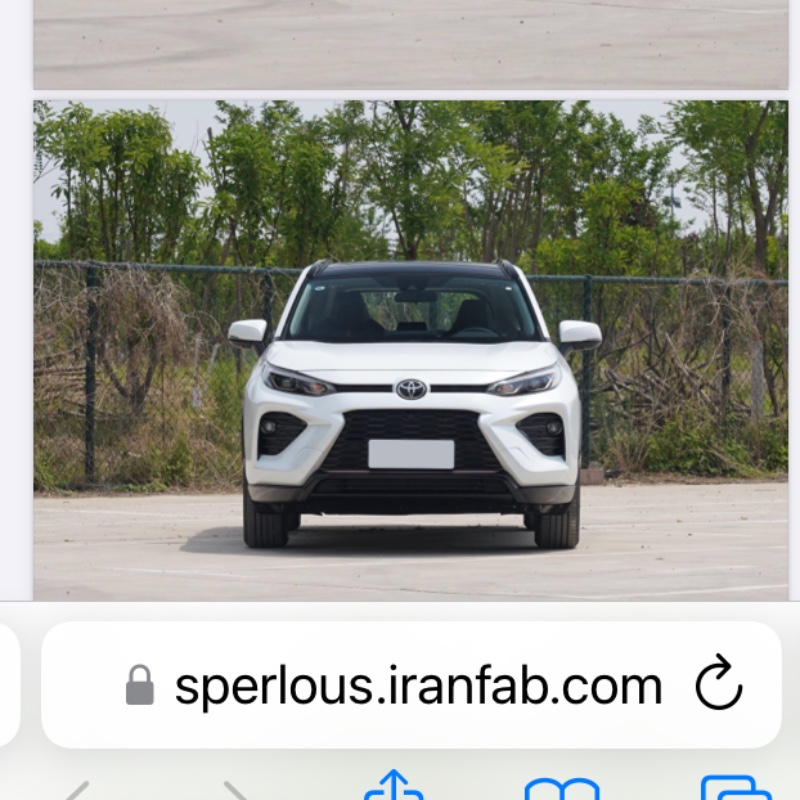This screenshot has width=800, height=800.
Task: Open the bookmarks book icon
Action: [x=562, y=791]
